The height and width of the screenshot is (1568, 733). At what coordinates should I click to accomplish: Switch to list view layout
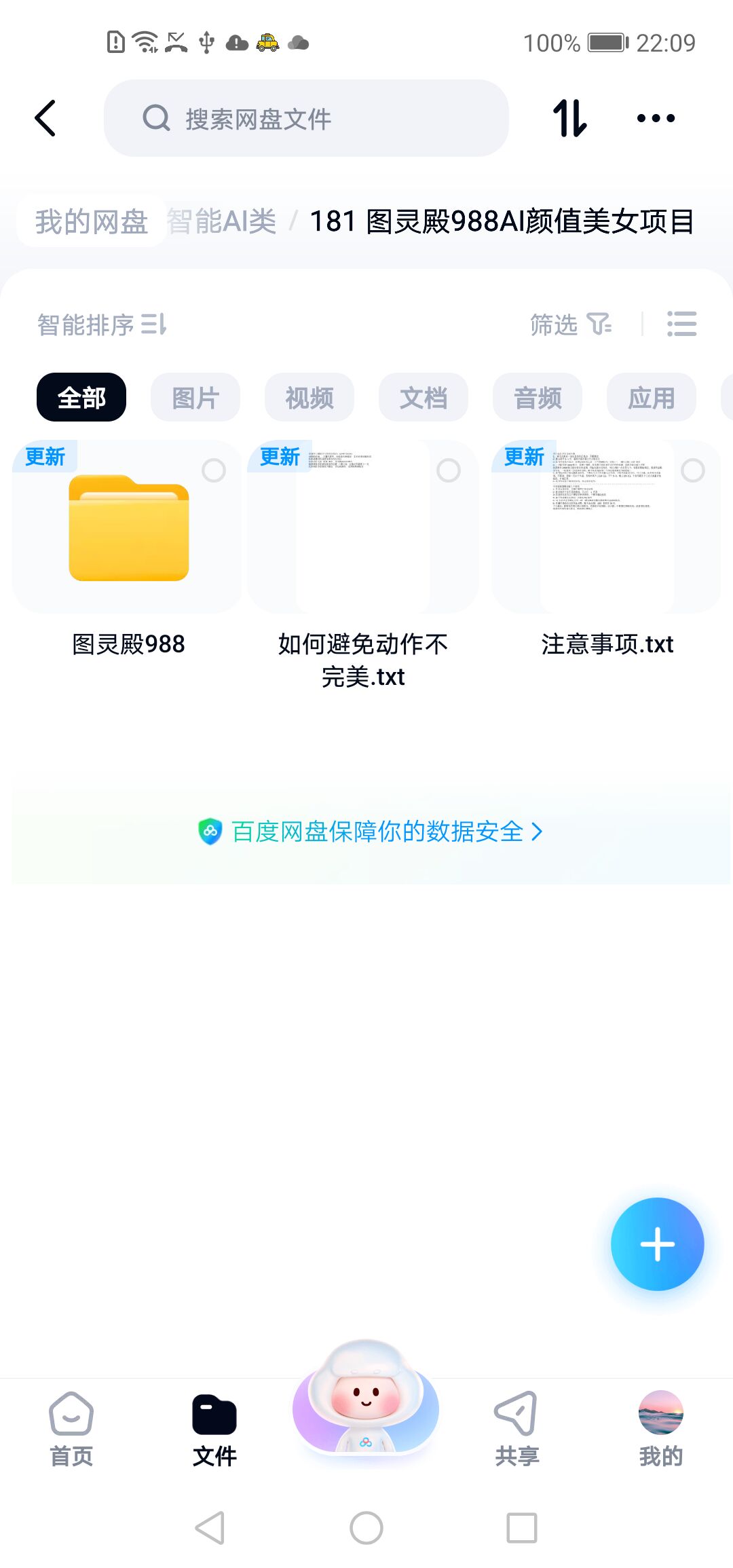(x=681, y=324)
